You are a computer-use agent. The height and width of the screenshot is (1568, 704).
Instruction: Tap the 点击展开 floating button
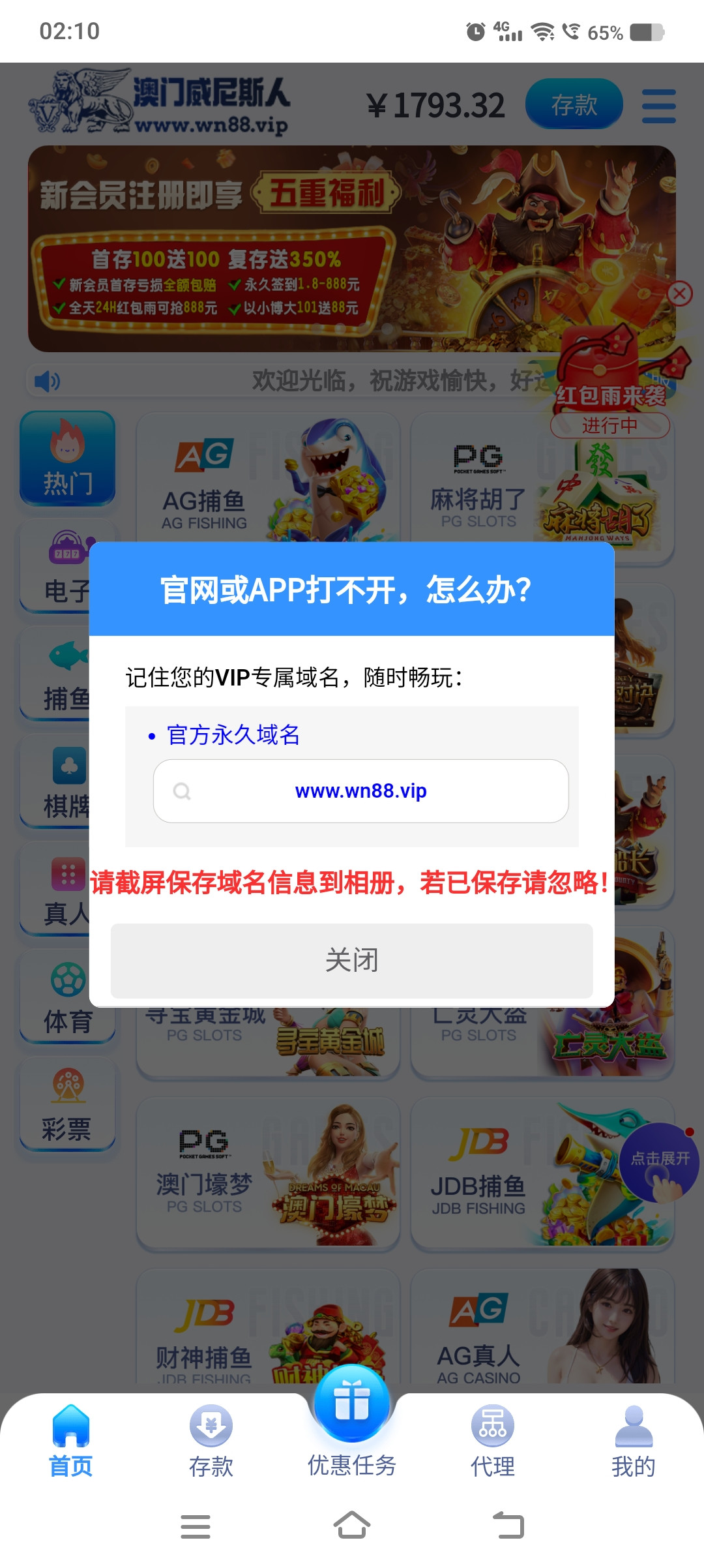click(658, 1162)
